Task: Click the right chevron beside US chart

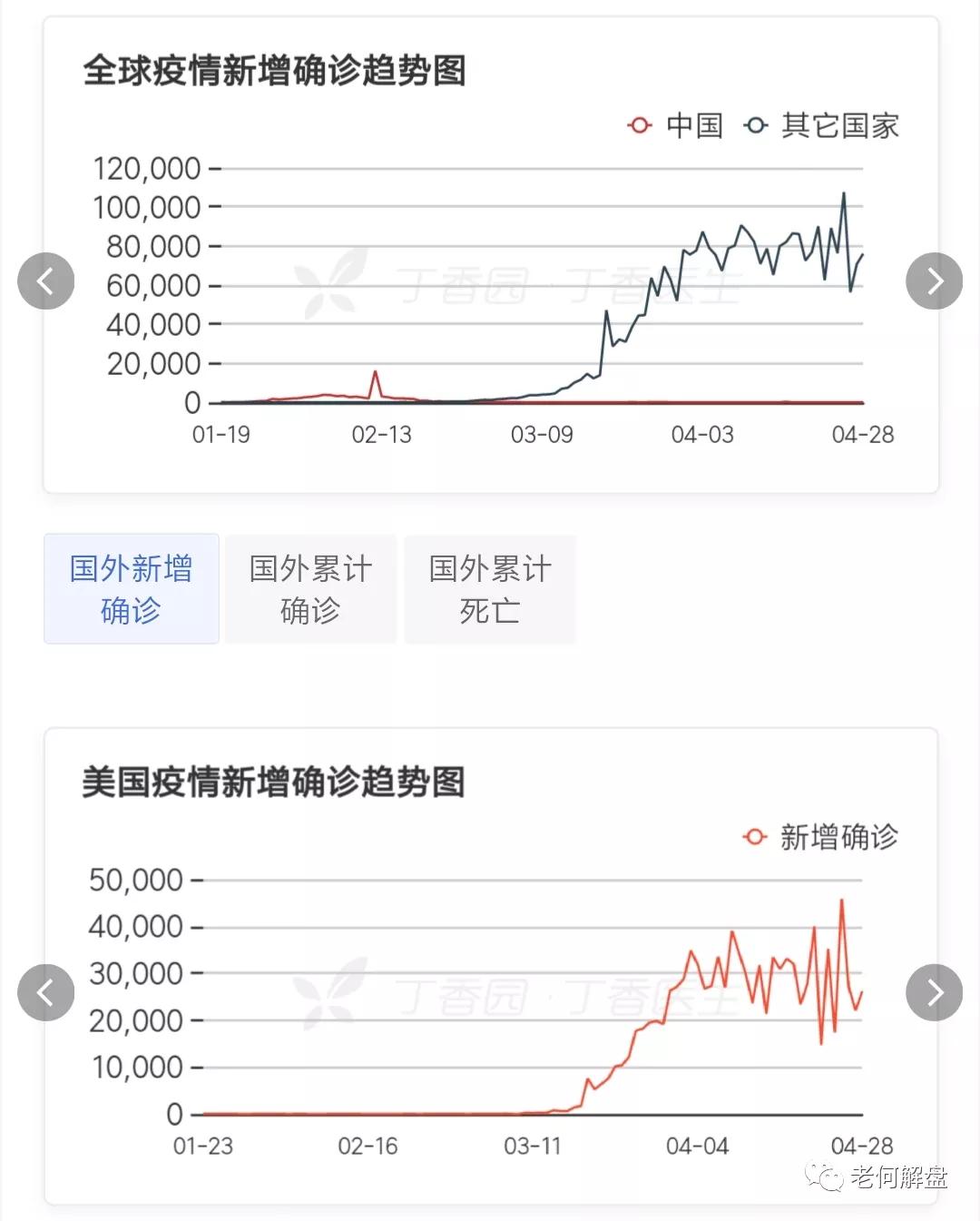Action: pos(934,992)
